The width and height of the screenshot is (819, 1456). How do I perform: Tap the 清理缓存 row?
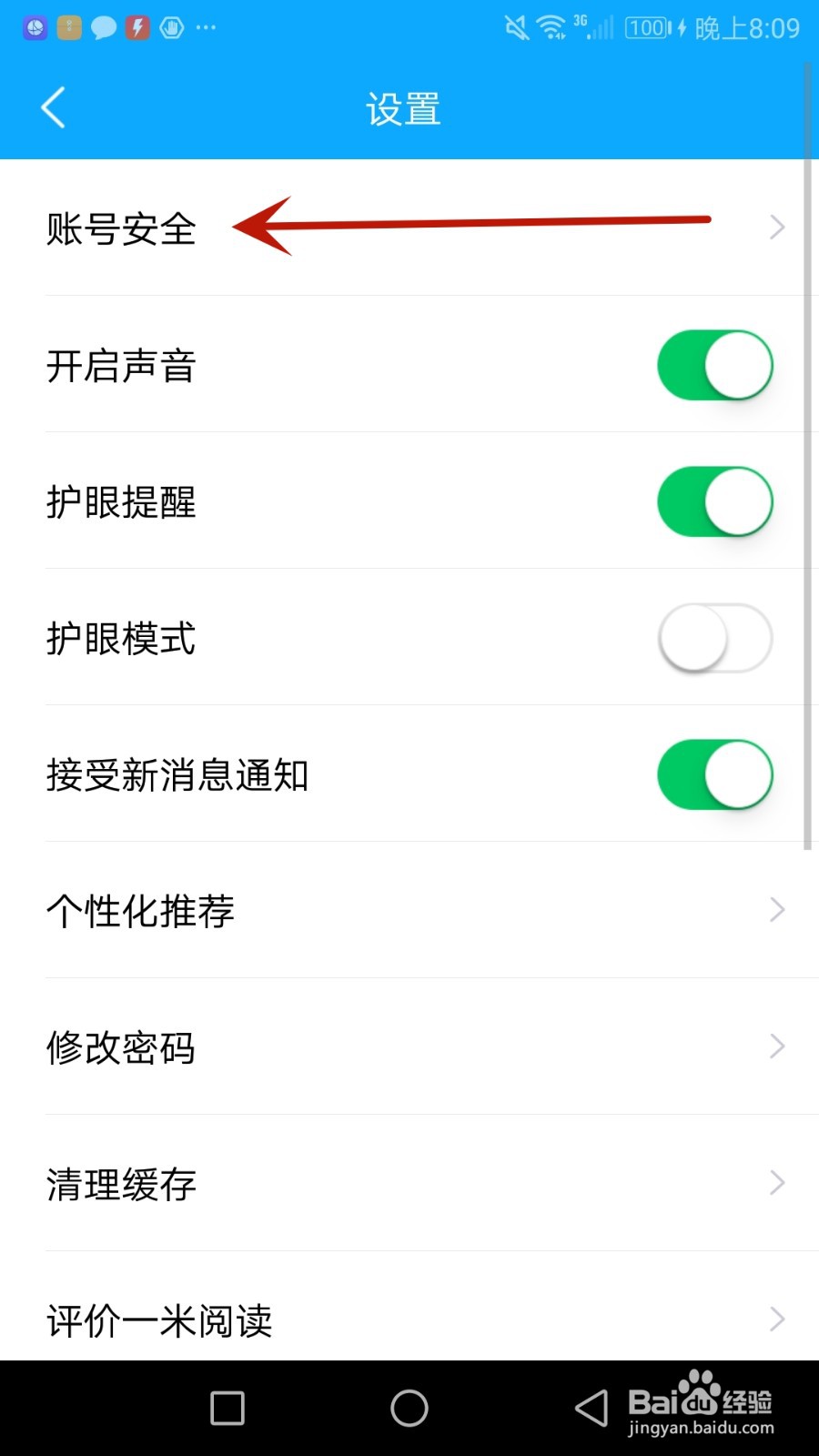(x=409, y=1183)
